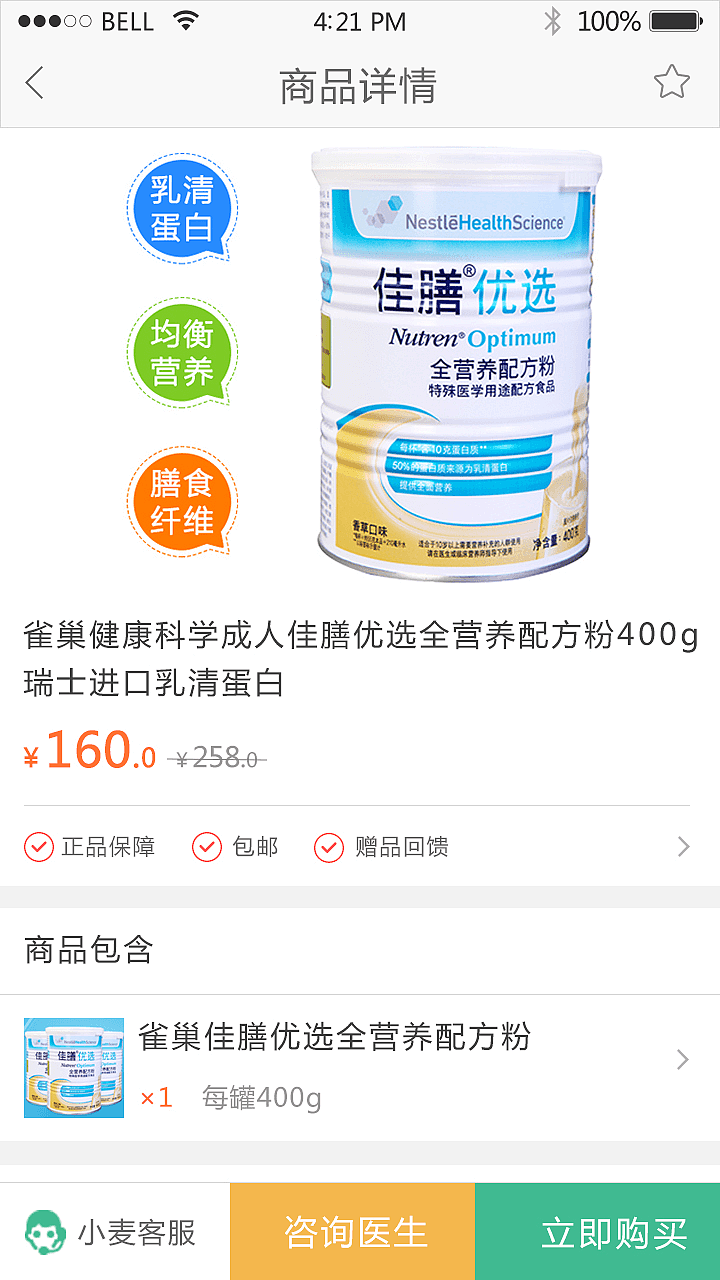Click the 正品保障 checkmark toggle
Viewport: 720px width, 1280px height.
[38, 846]
